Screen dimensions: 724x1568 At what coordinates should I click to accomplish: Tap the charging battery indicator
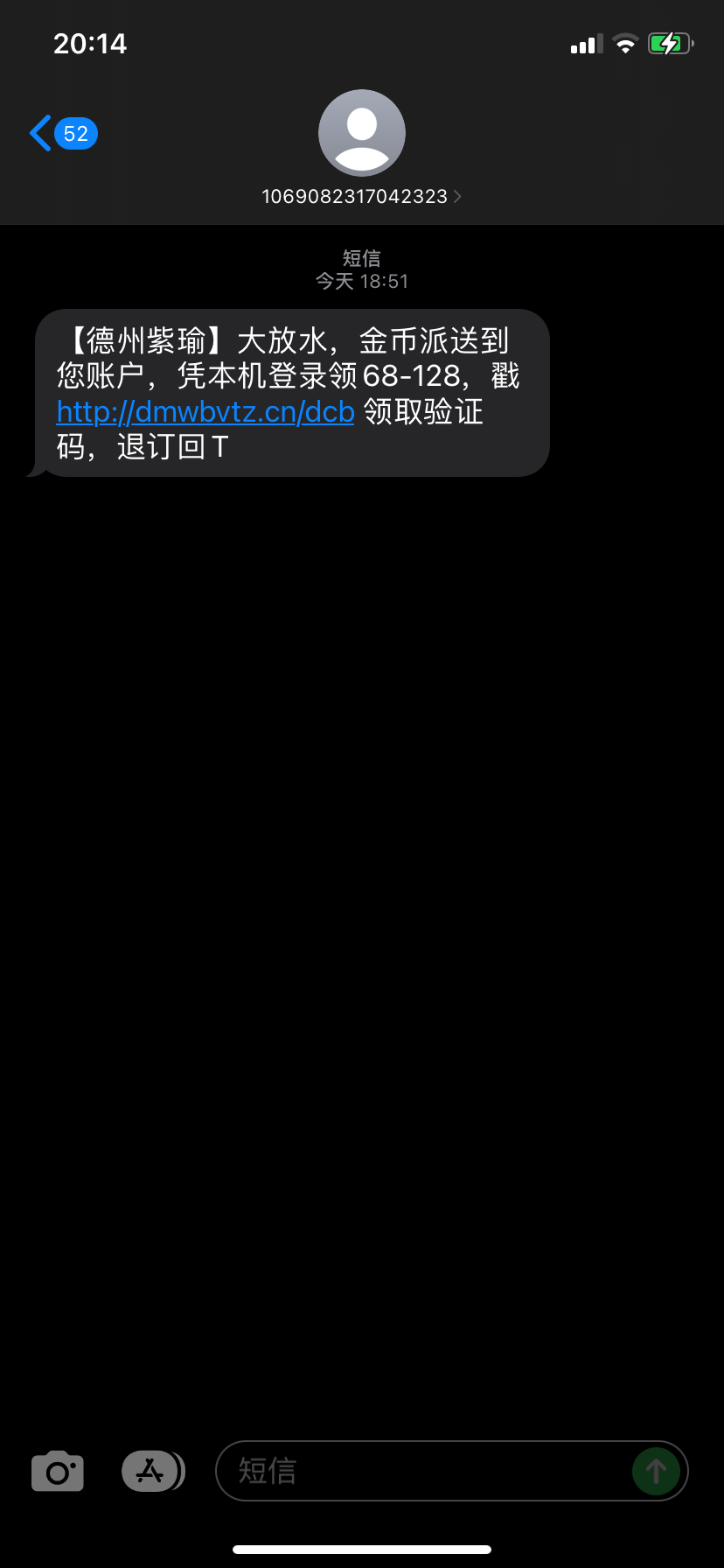point(670,43)
